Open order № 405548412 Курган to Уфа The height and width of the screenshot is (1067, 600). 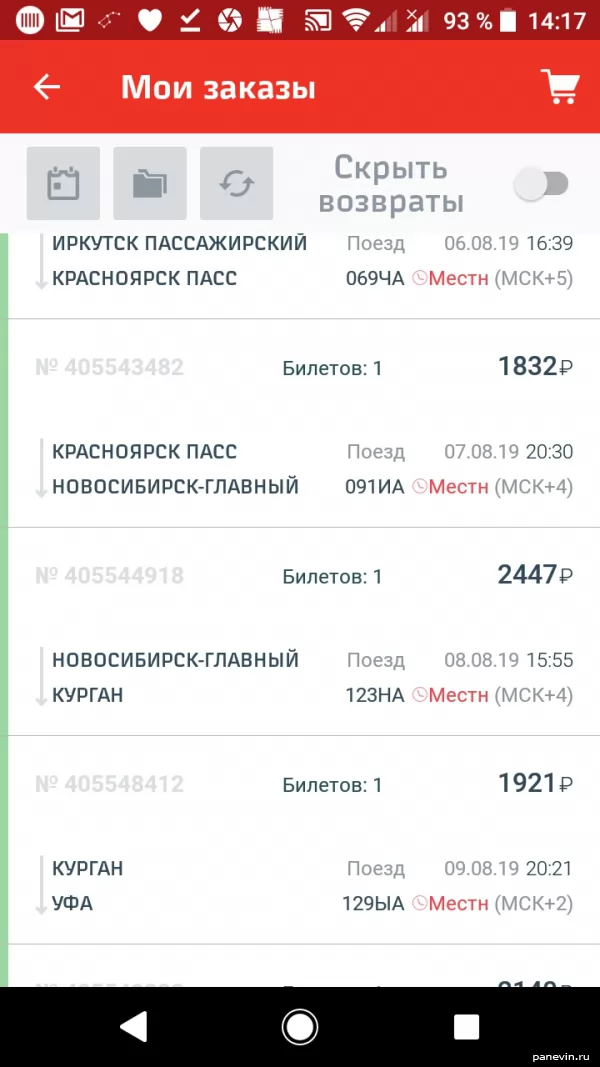303,840
